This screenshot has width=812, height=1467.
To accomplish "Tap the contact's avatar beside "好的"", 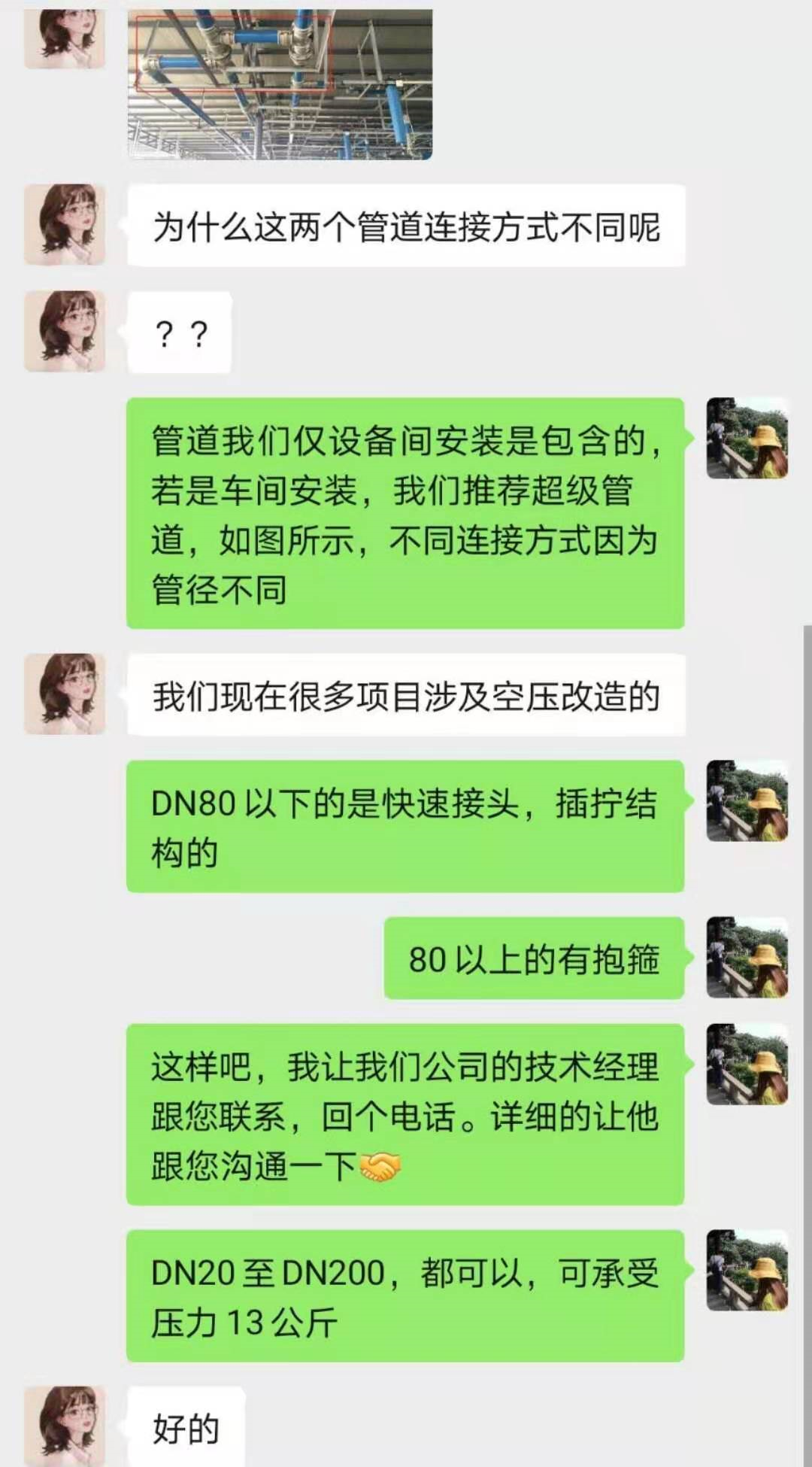I will [65, 1426].
